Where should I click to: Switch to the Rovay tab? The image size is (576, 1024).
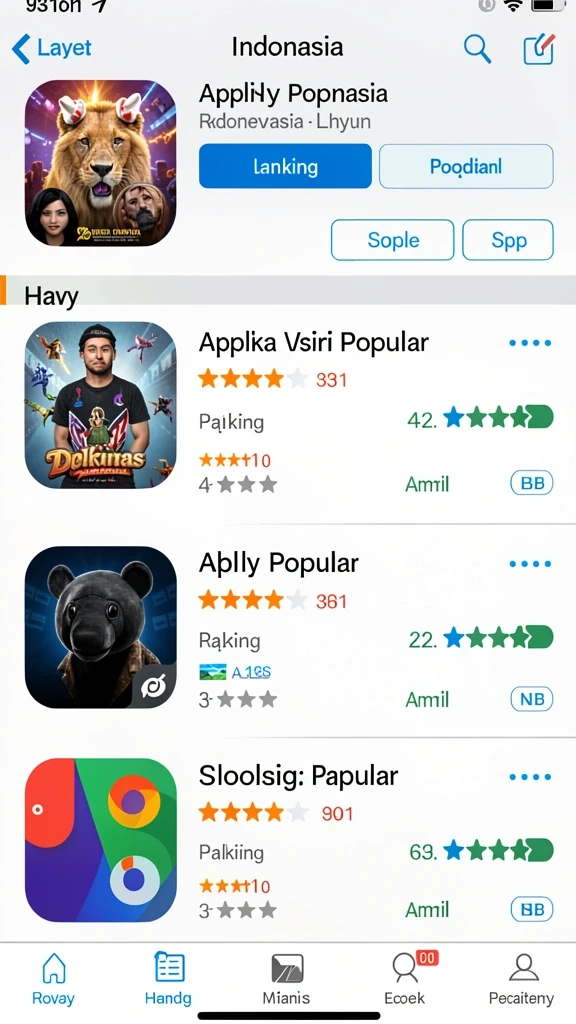[x=53, y=979]
